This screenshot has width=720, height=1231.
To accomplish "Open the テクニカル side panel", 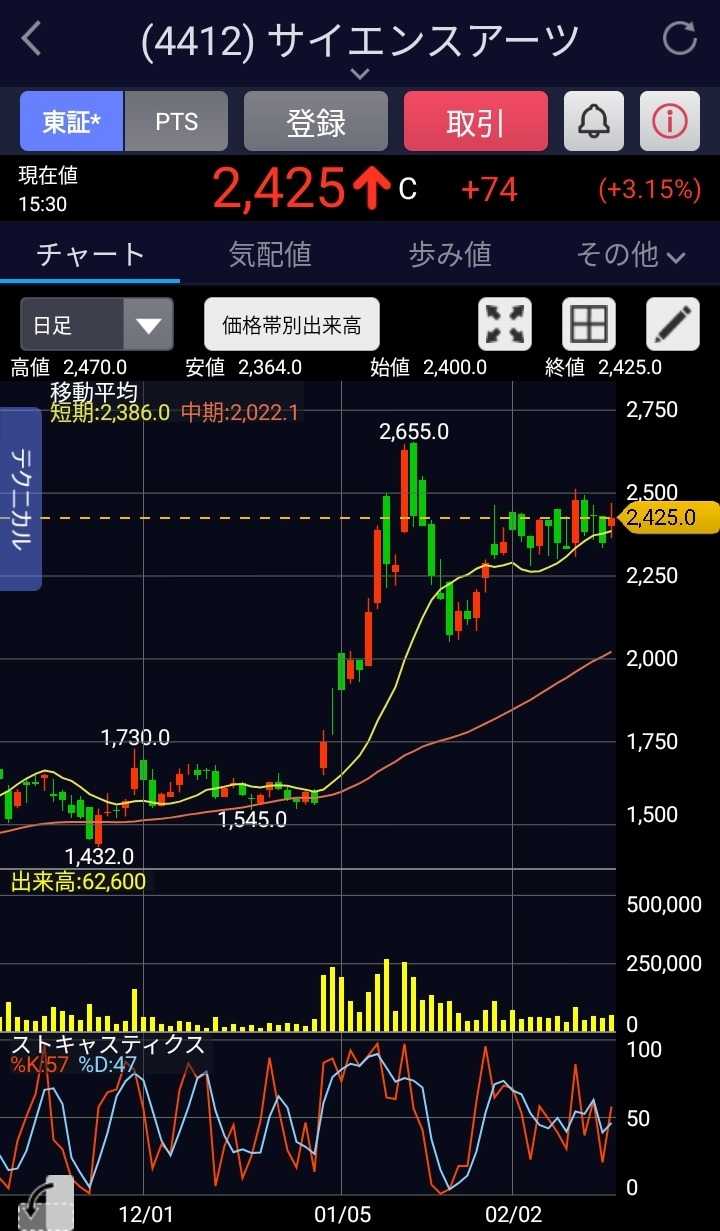I will (21, 498).
